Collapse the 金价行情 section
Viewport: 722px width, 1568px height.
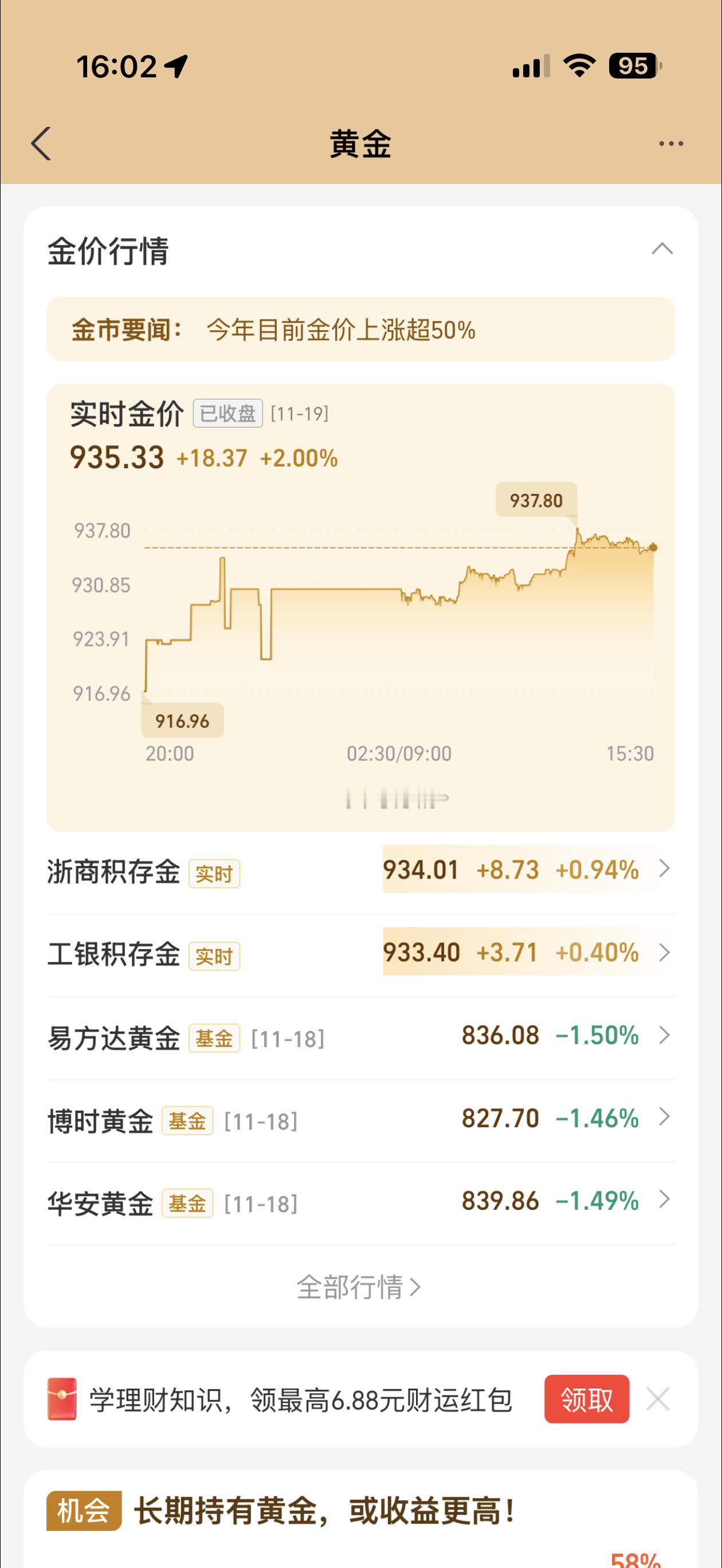(x=662, y=249)
